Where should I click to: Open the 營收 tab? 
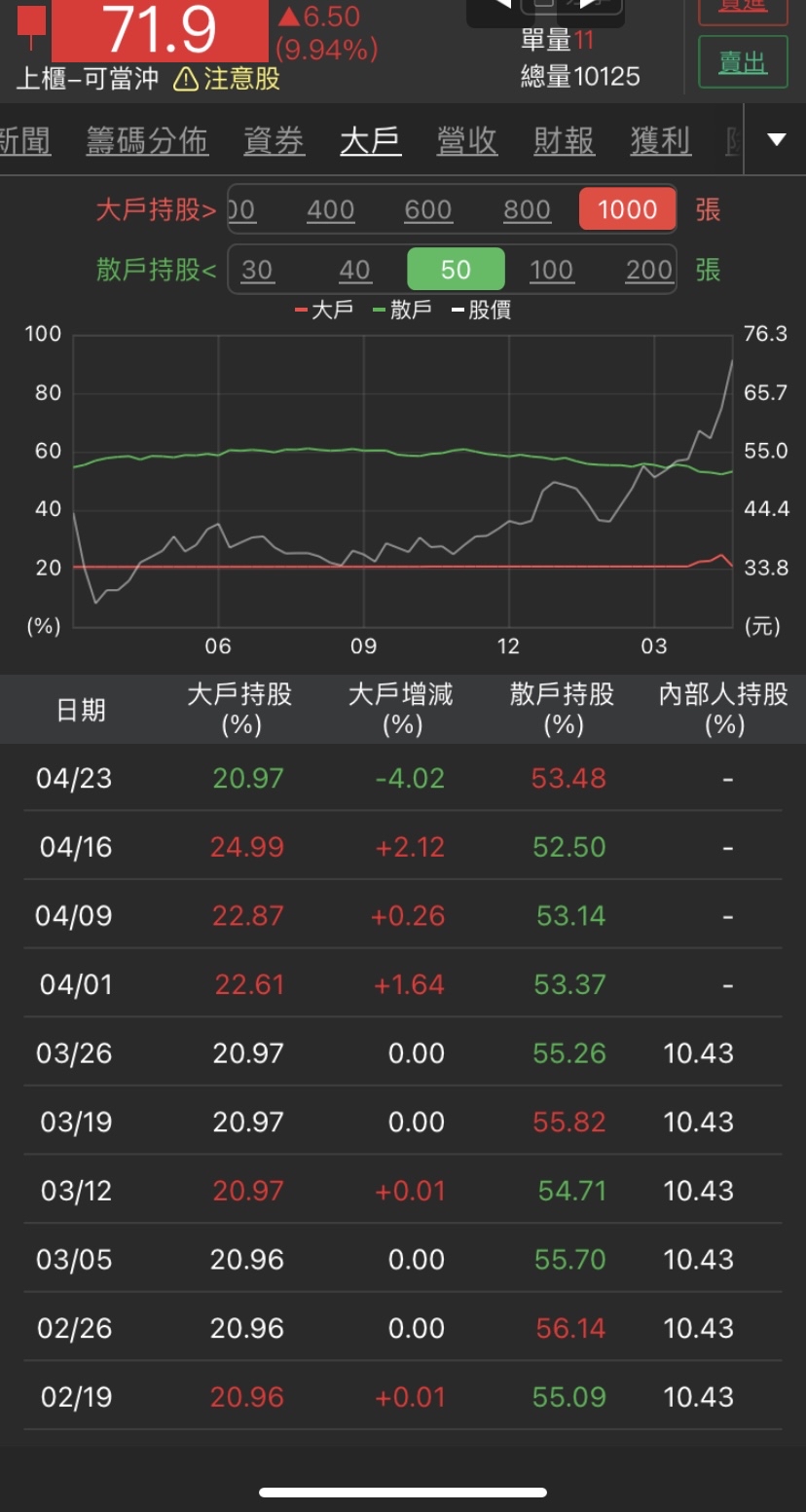pos(467,141)
